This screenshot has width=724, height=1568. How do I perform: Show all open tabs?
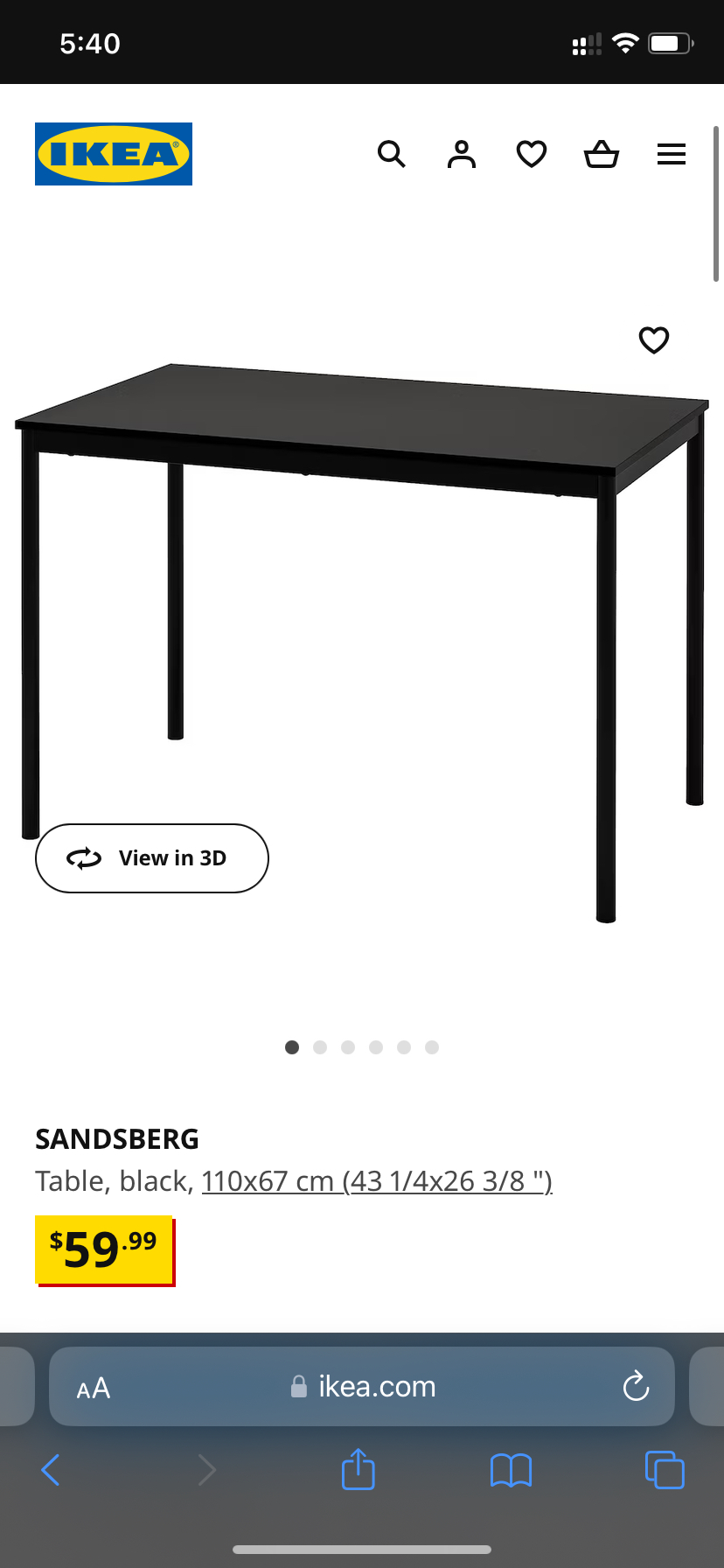(665, 1470)
